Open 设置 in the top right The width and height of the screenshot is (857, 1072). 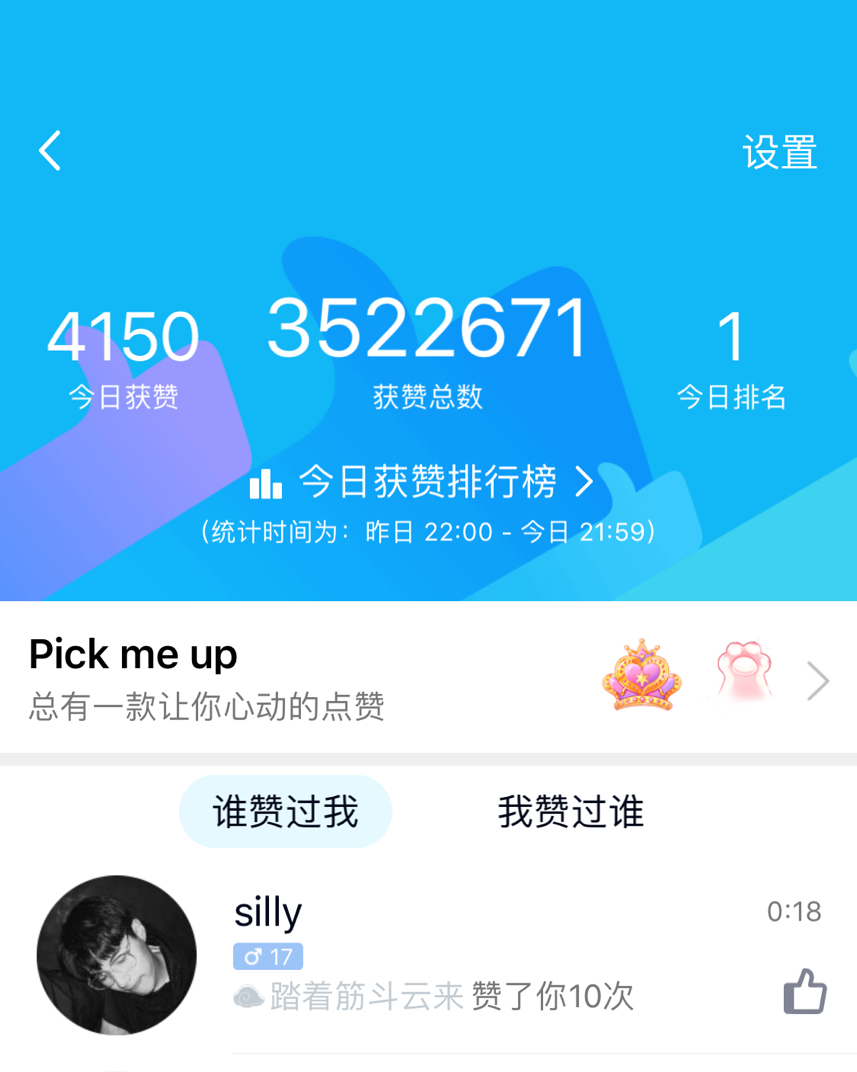click(x=779, y=152)
